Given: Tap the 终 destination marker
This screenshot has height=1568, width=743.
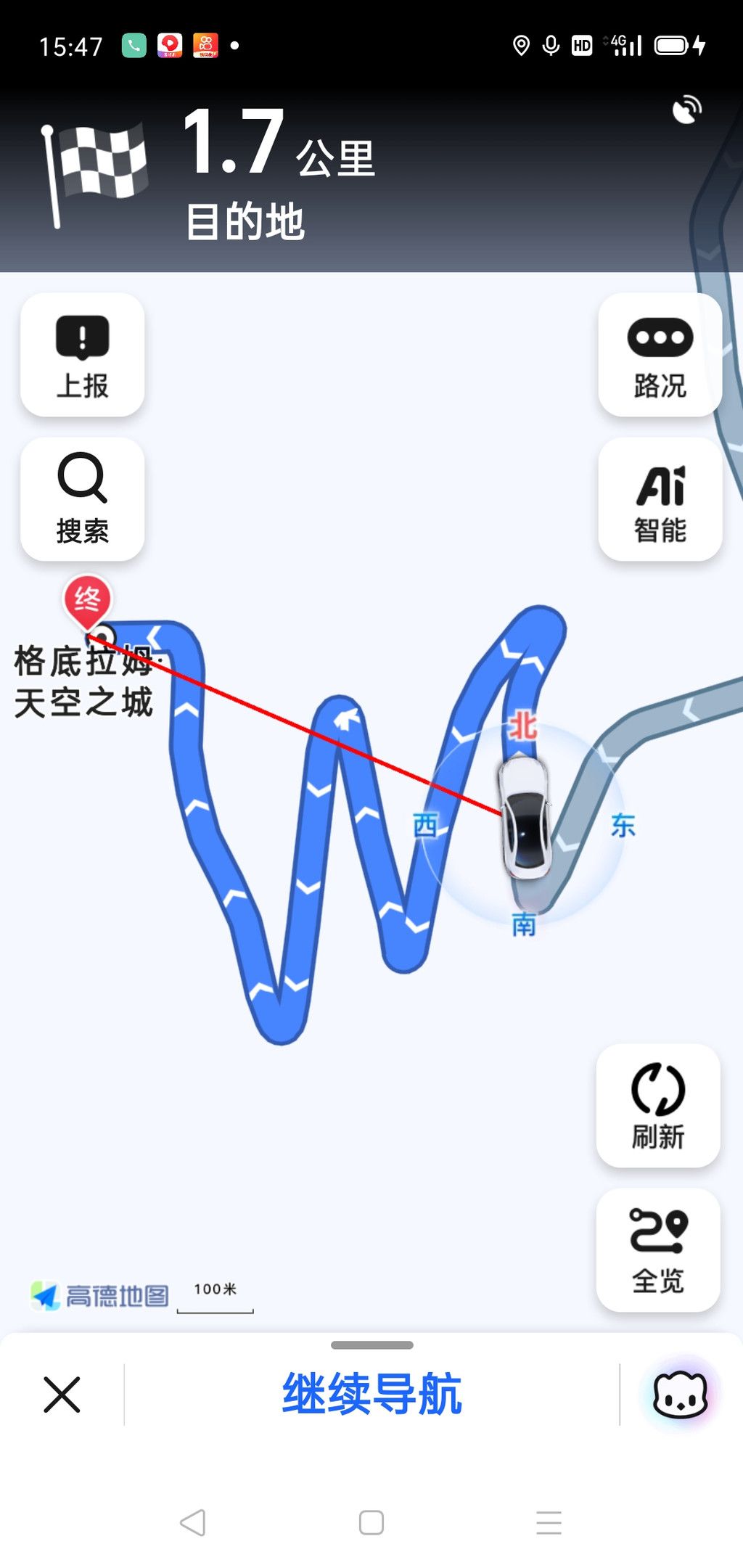Looking at the screenshot, I should click(x=87, y=602).
